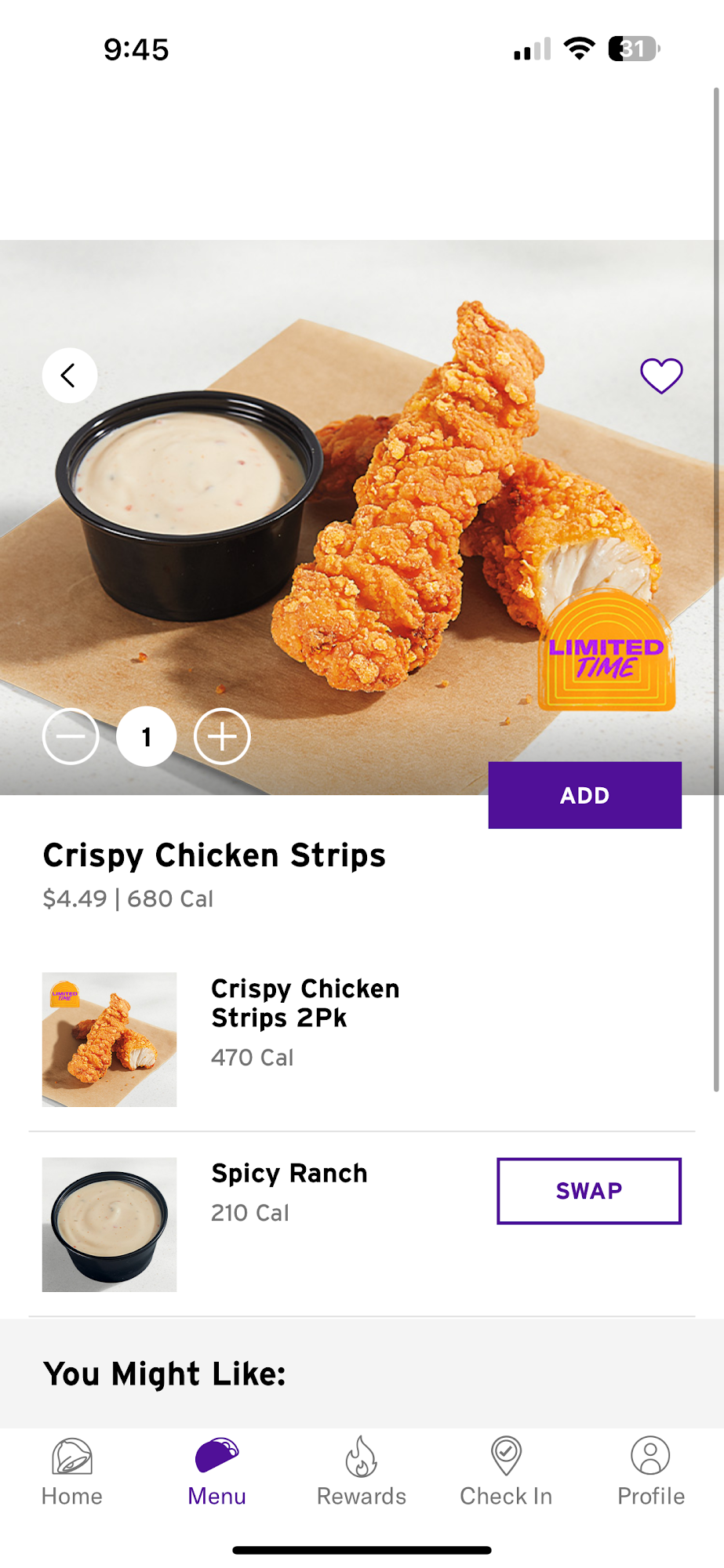The height and width of the screenshot is (1568, 724).
Task: Tap the minus icon to decrease quantity
Action: coord(71,736)
